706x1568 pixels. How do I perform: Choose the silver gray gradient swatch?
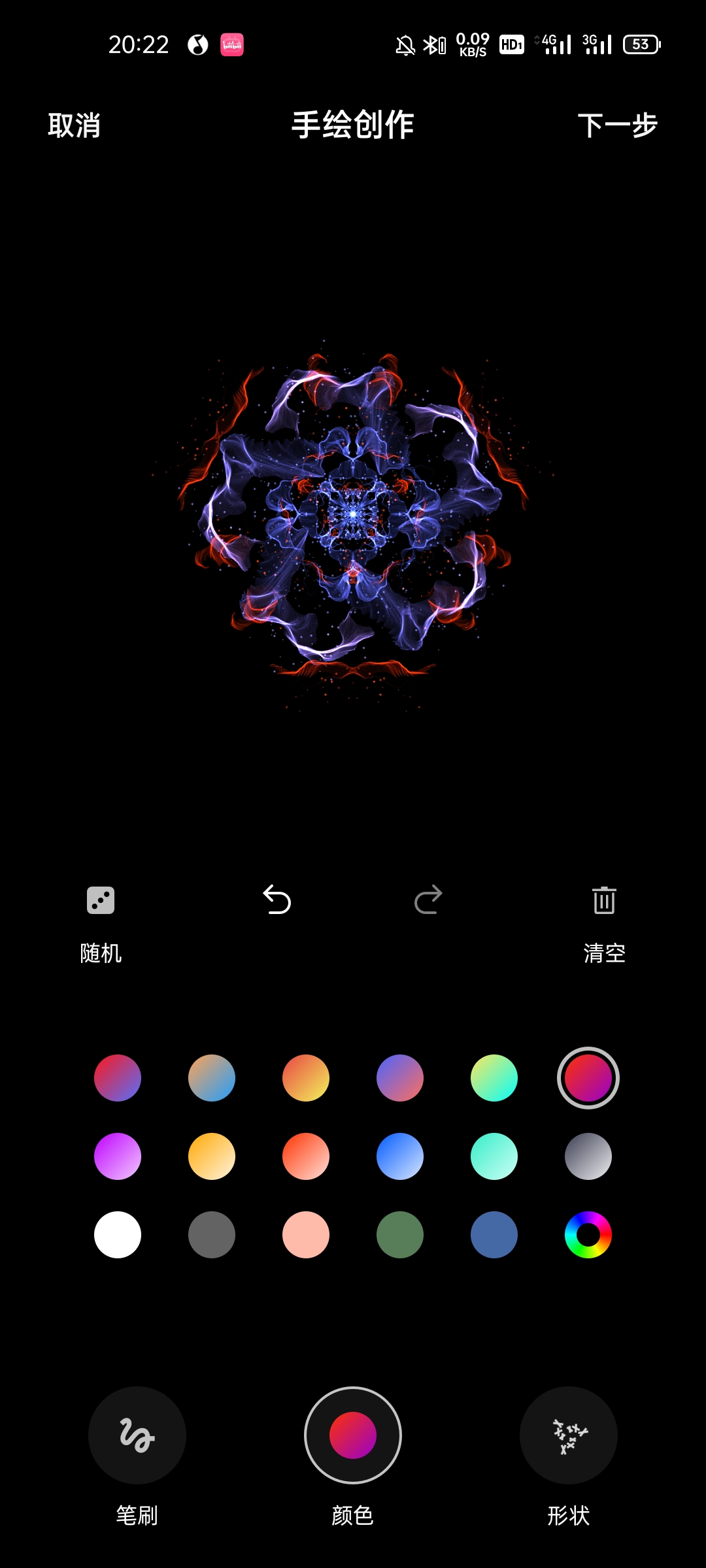coord(588,1156)
